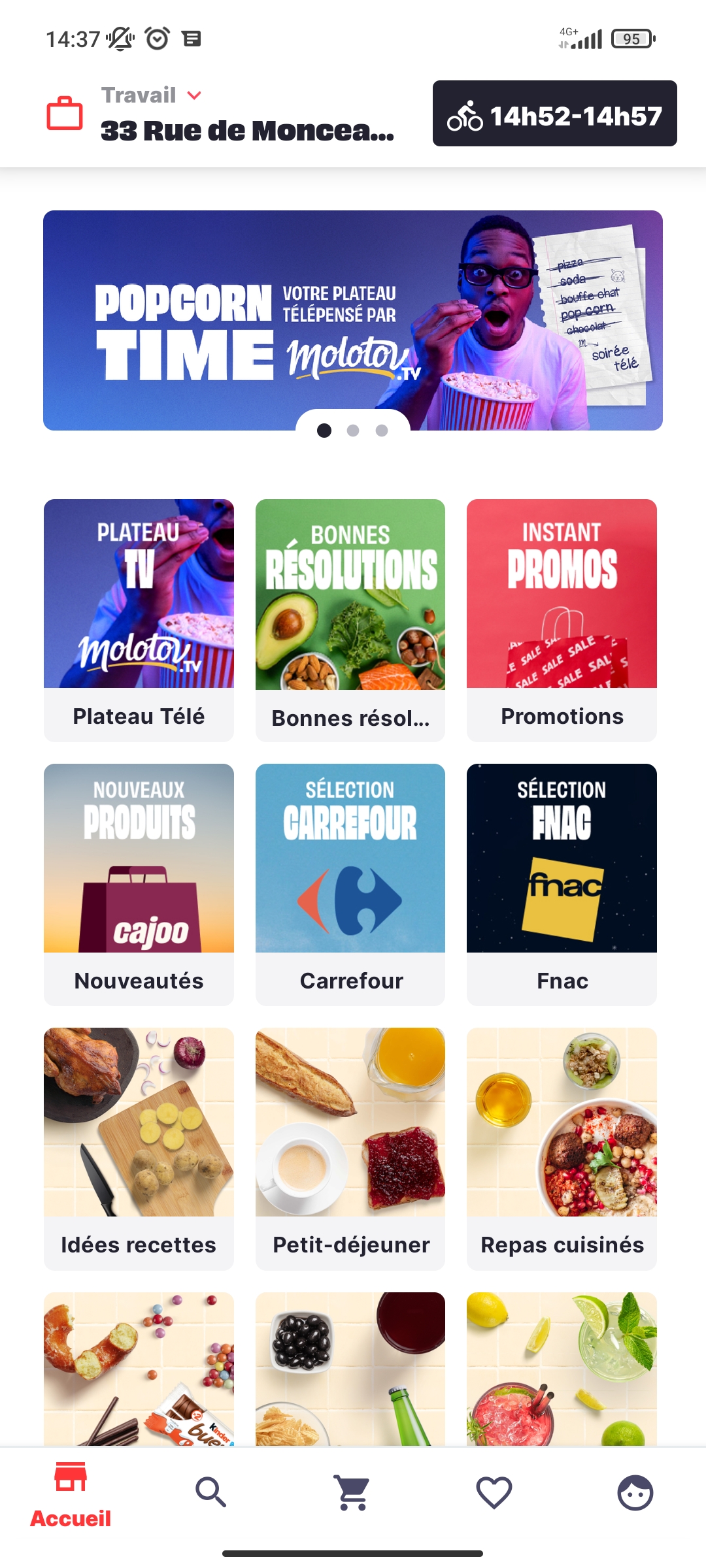Open the category tile with lemon cocktails
The width and height of the screenshot is (706, 1568).
tap(562, 1369)
